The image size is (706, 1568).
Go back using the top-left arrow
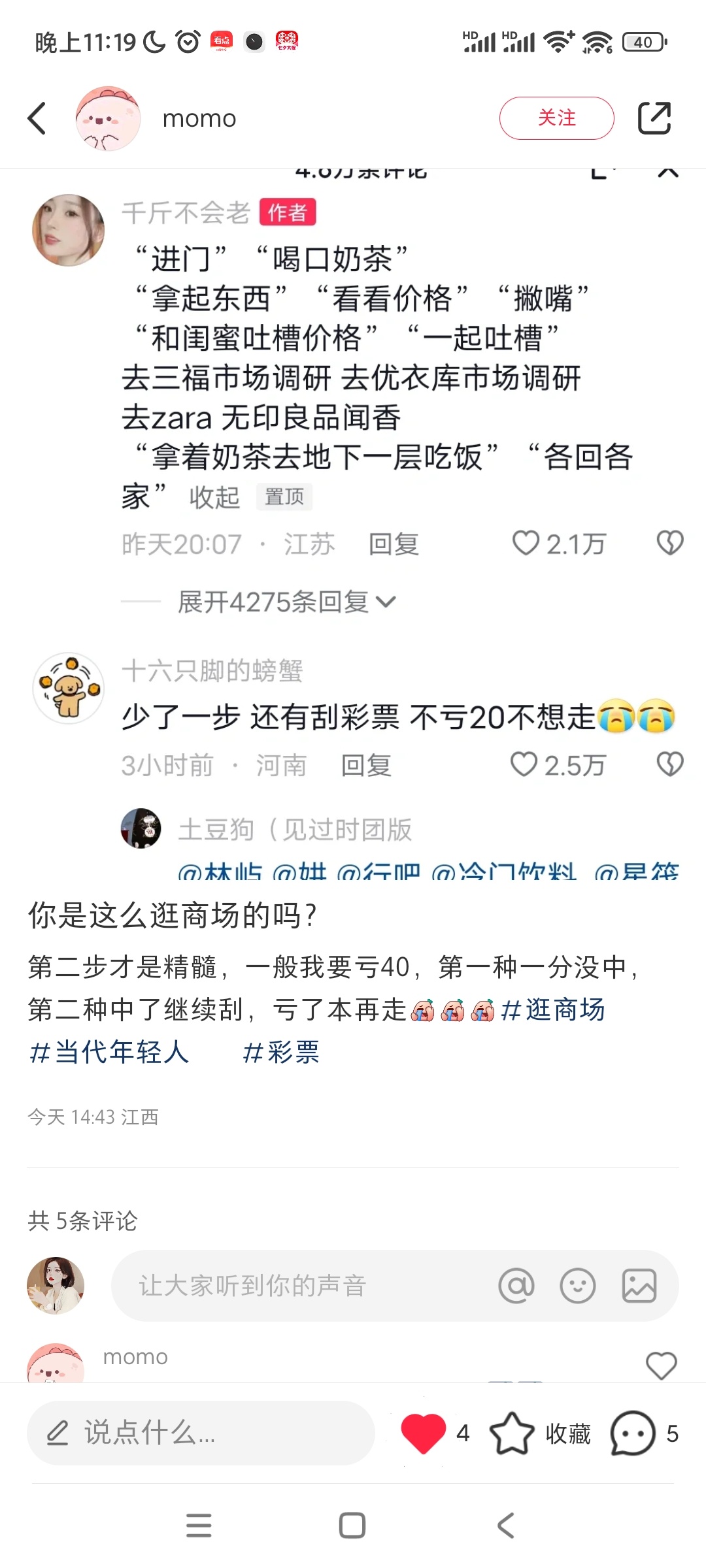point(37,118)
